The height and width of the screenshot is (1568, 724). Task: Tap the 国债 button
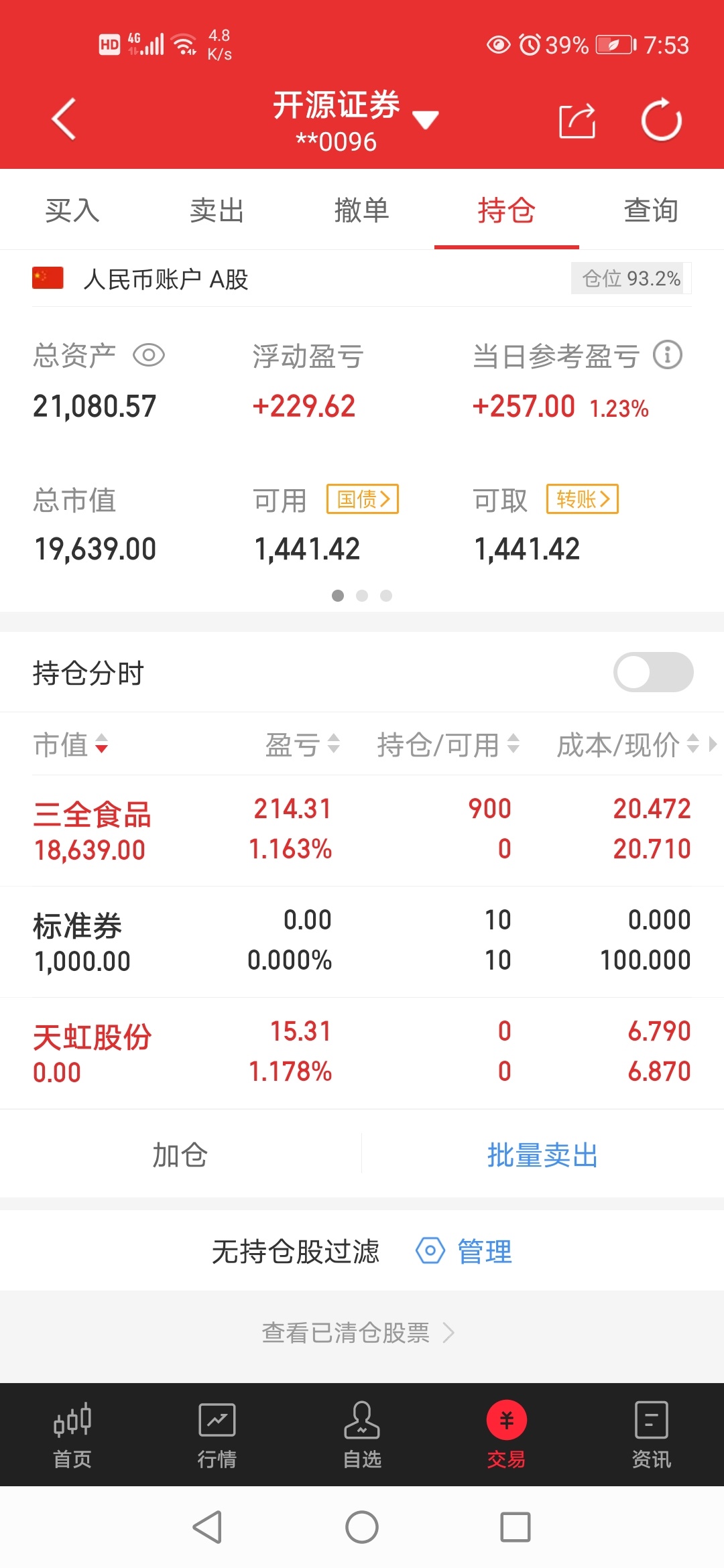click(x=363, y=499)
